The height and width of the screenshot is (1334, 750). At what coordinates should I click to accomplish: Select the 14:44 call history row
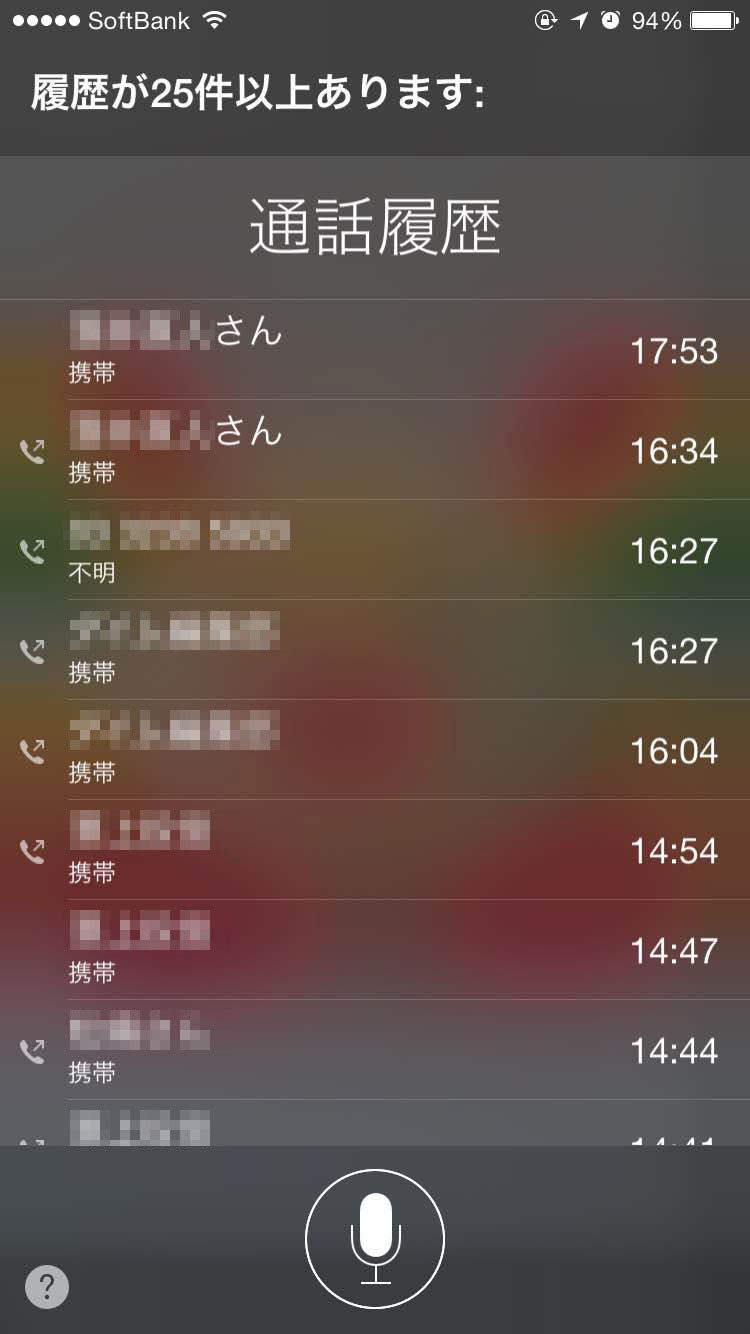point(375,1050)
